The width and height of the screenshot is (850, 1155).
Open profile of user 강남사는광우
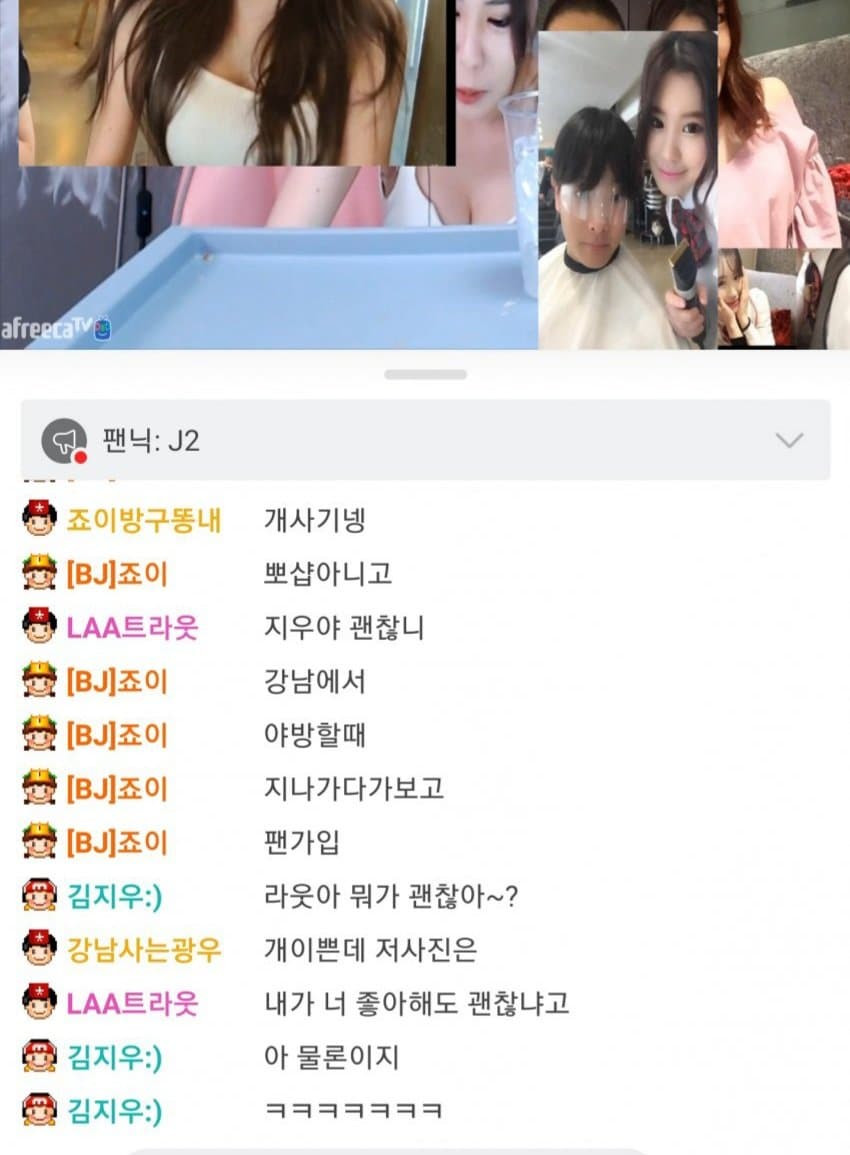point(143,949)
